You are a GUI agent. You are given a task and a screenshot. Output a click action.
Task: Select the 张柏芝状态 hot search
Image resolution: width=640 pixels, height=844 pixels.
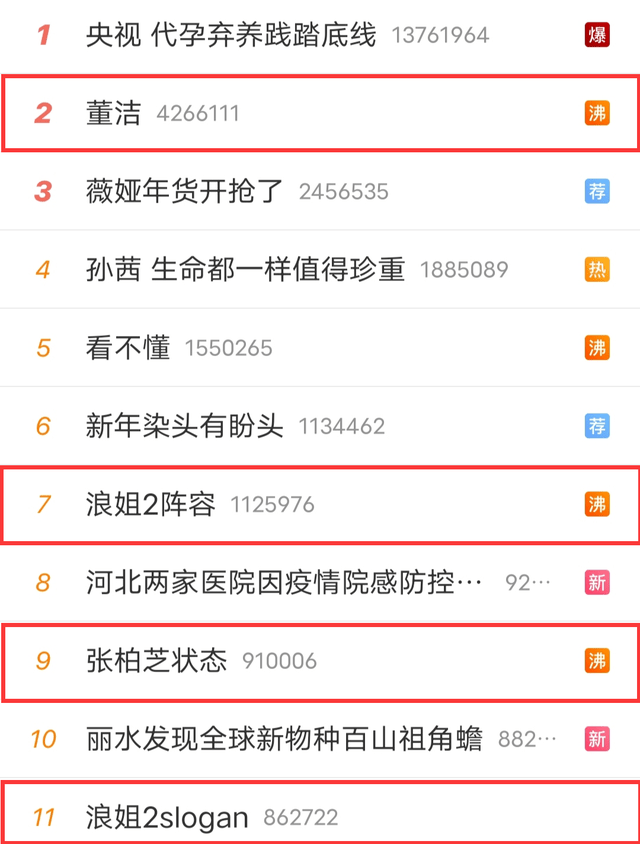157,661
